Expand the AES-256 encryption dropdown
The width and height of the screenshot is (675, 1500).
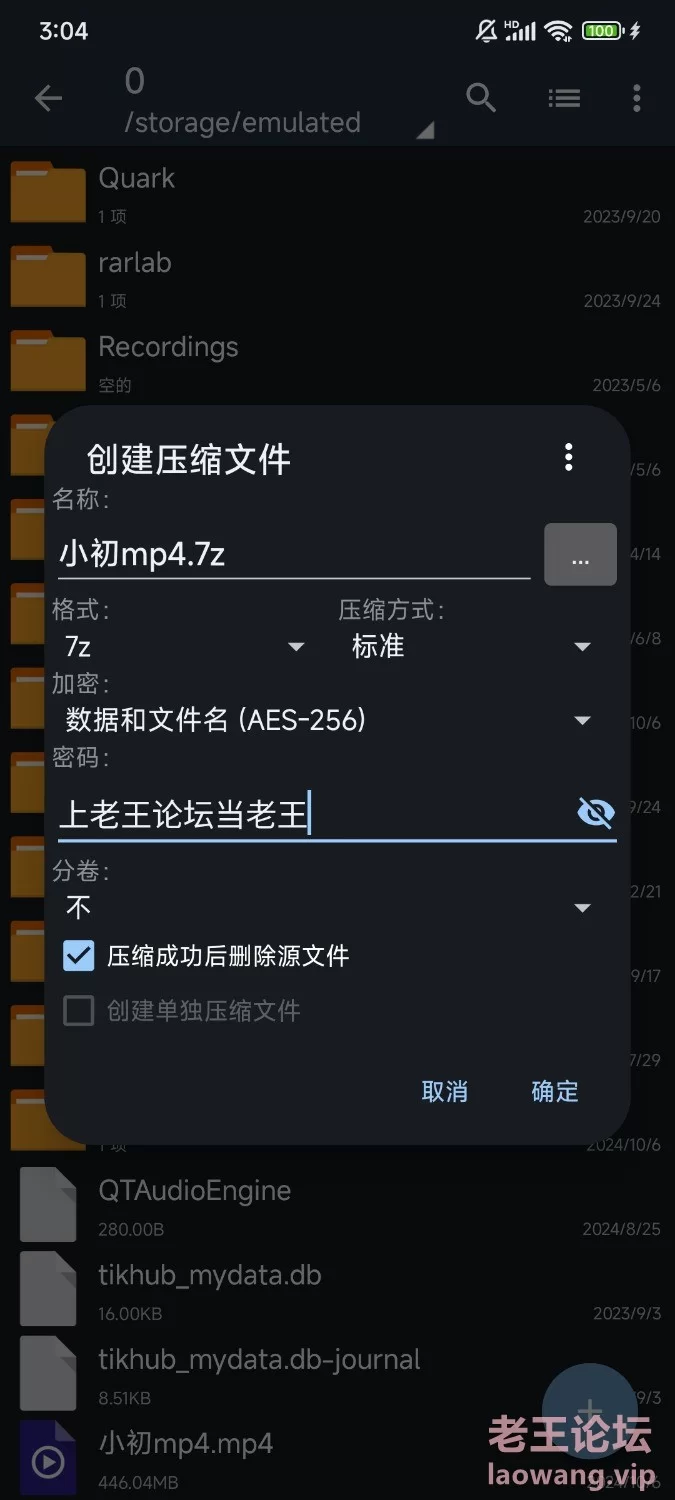[326, 720]
